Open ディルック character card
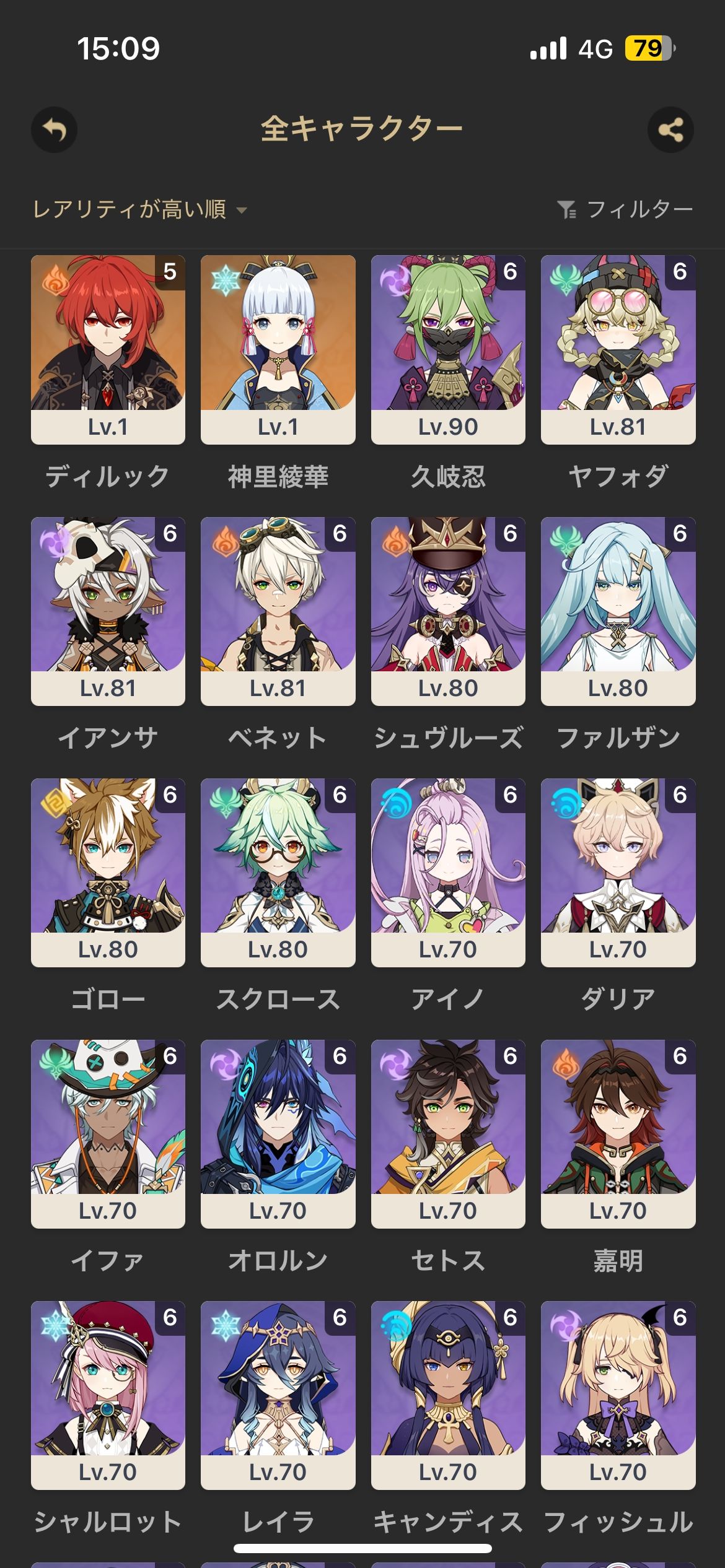 pos(108,349)
